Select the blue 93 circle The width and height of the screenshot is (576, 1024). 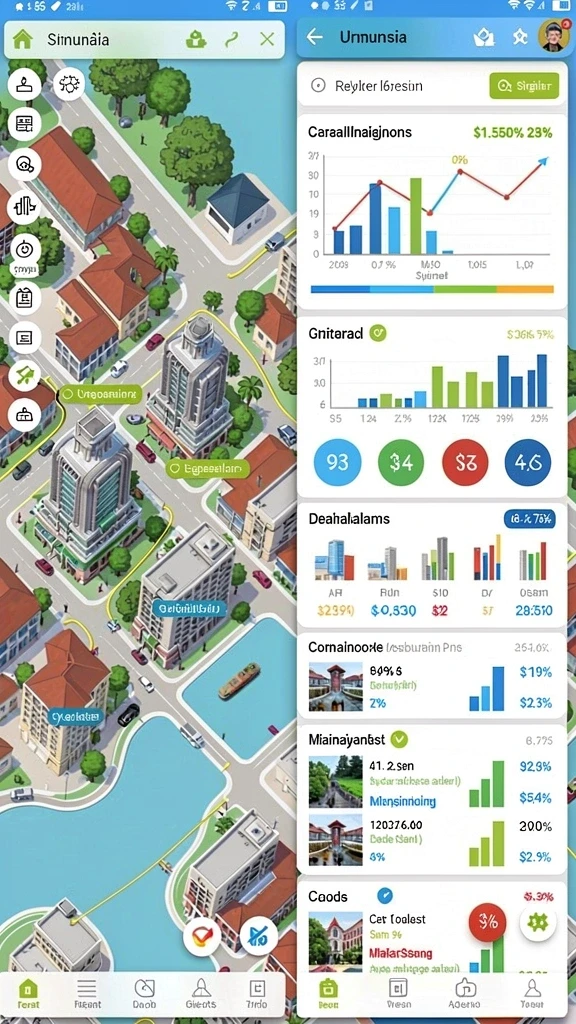[336, 462]
